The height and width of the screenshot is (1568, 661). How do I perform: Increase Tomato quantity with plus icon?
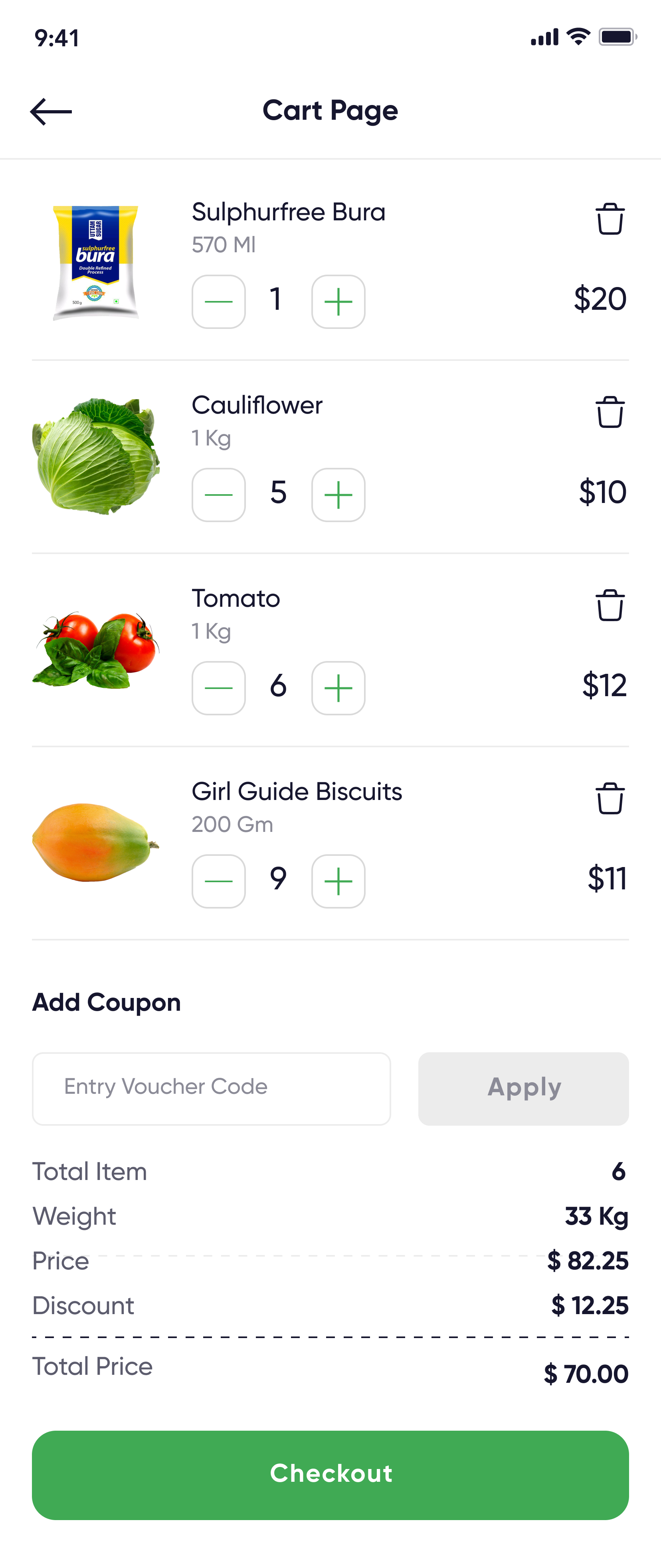click(x=338, y=687)
